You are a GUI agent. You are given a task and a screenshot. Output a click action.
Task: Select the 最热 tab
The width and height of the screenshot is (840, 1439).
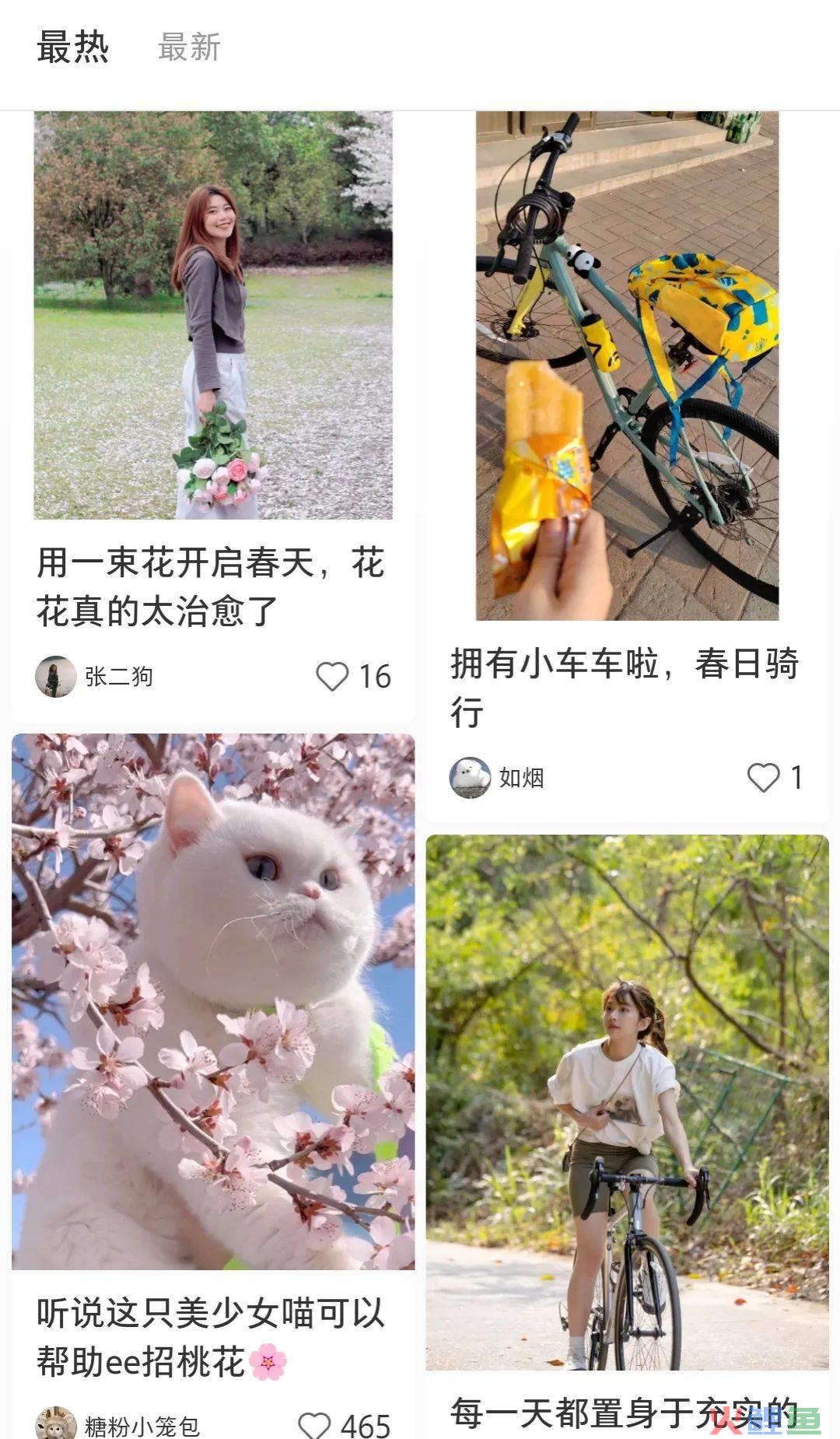(x=73, y=47)
